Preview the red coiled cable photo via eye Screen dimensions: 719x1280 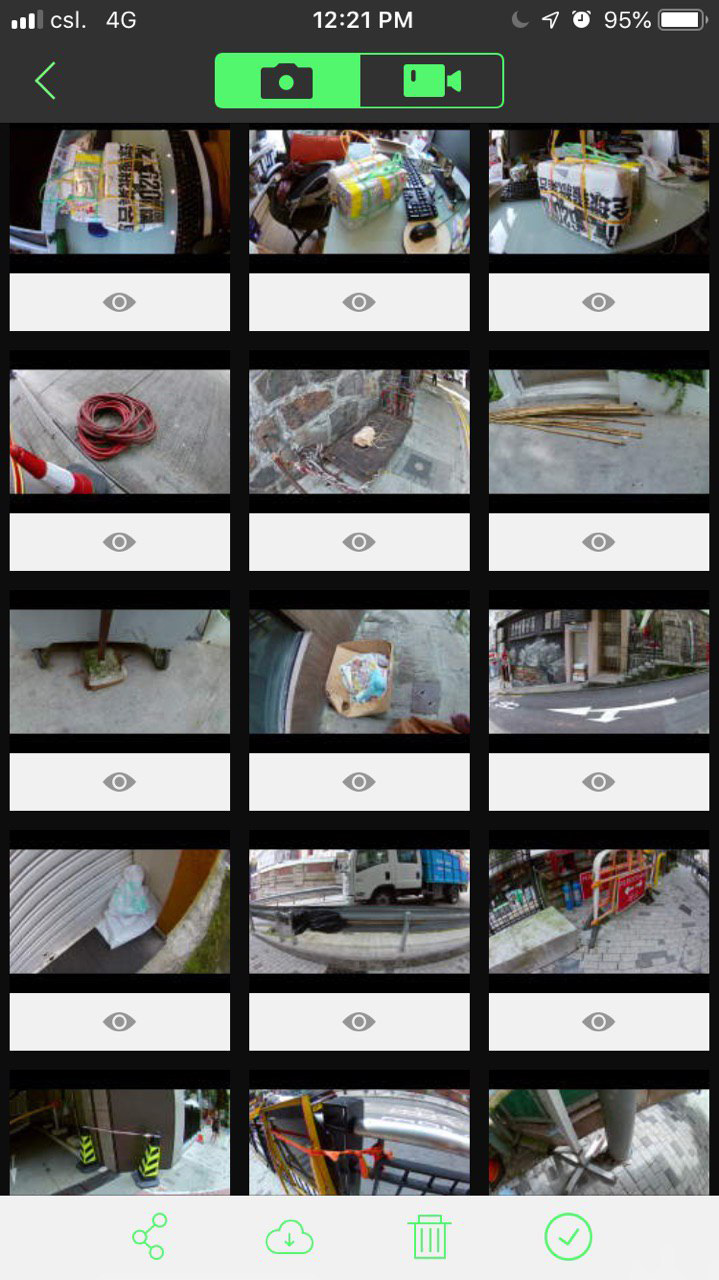(x=119, y=542)
